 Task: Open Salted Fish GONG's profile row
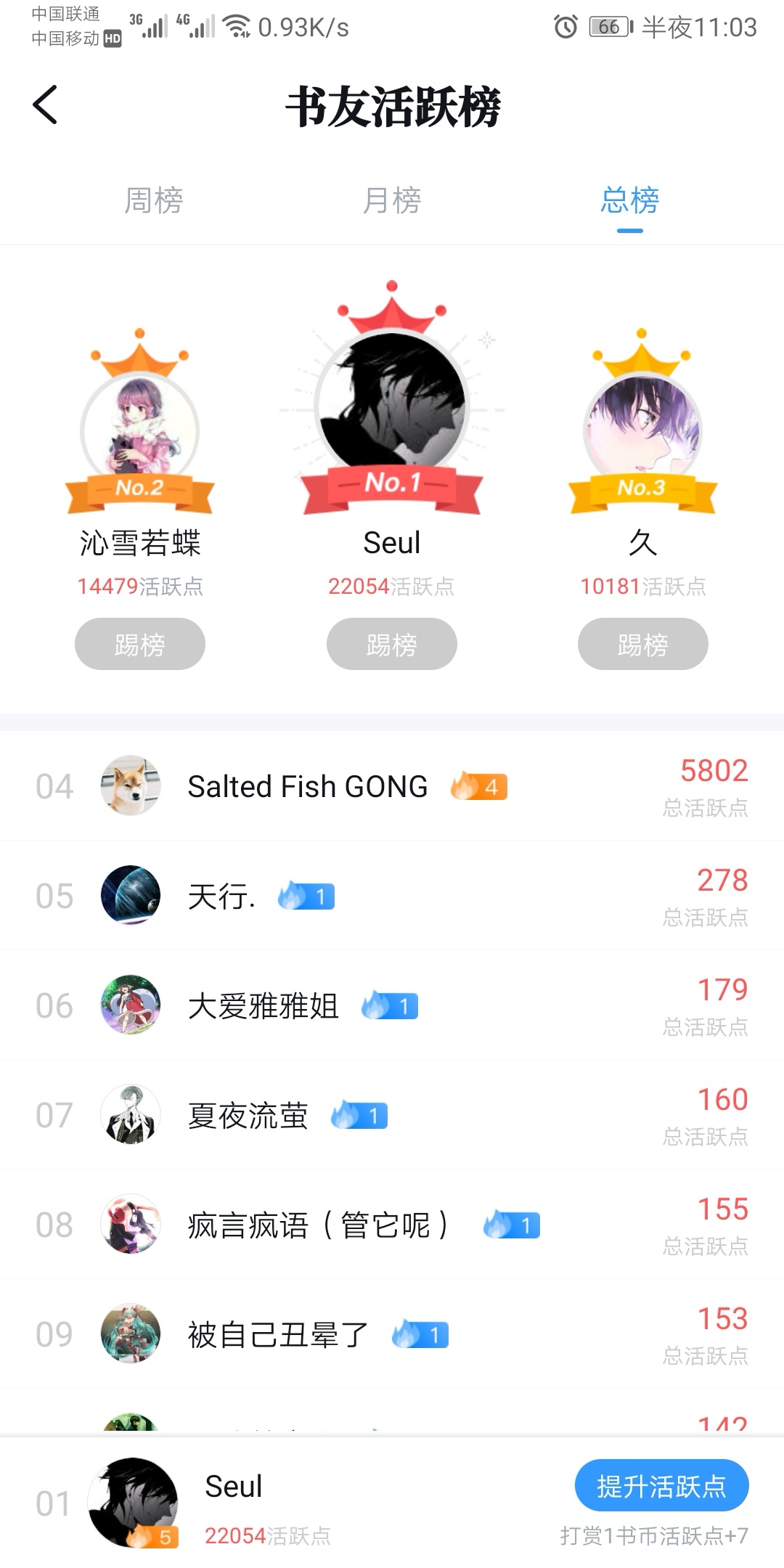point(392,786)
